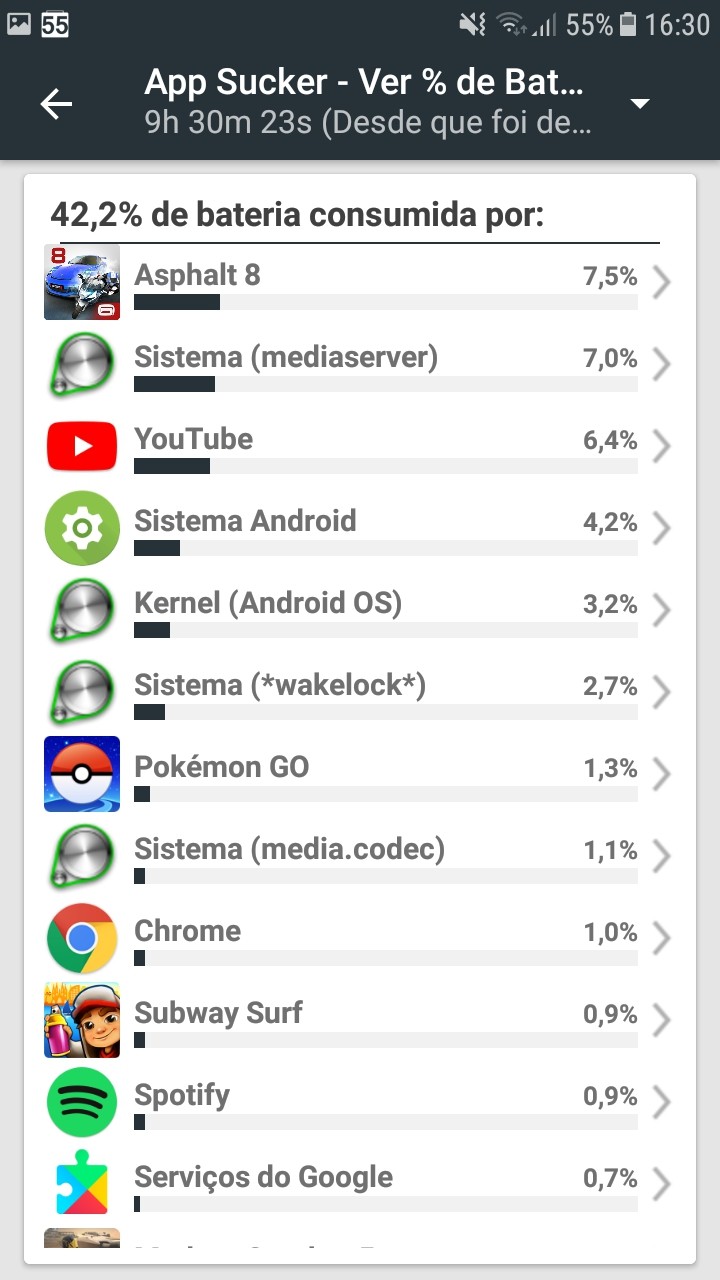View Sistema (mediaserver) usage details
This screenshot has height=1280, width=720.
[x=359, y=365]
